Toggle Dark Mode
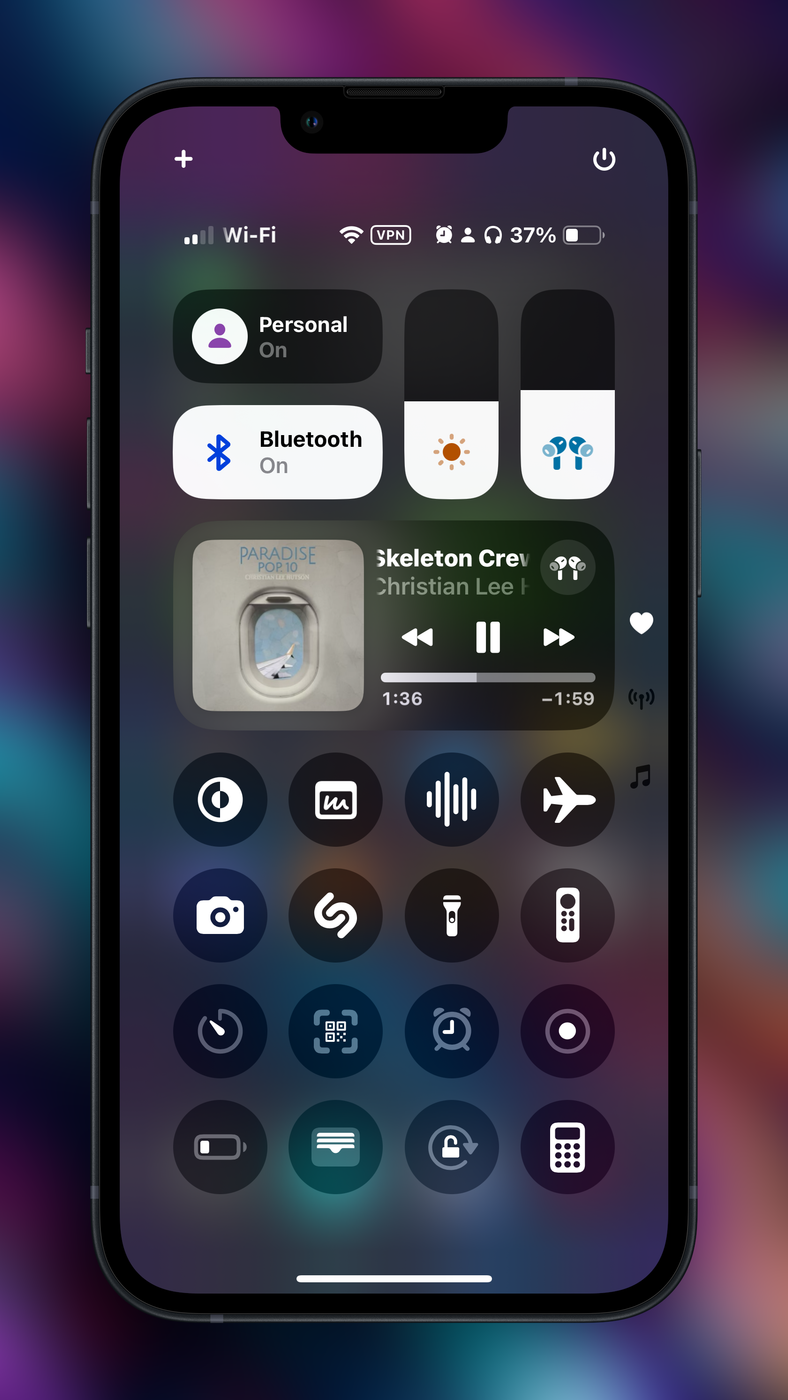788x1400 pixels. (x=220, y=800)
